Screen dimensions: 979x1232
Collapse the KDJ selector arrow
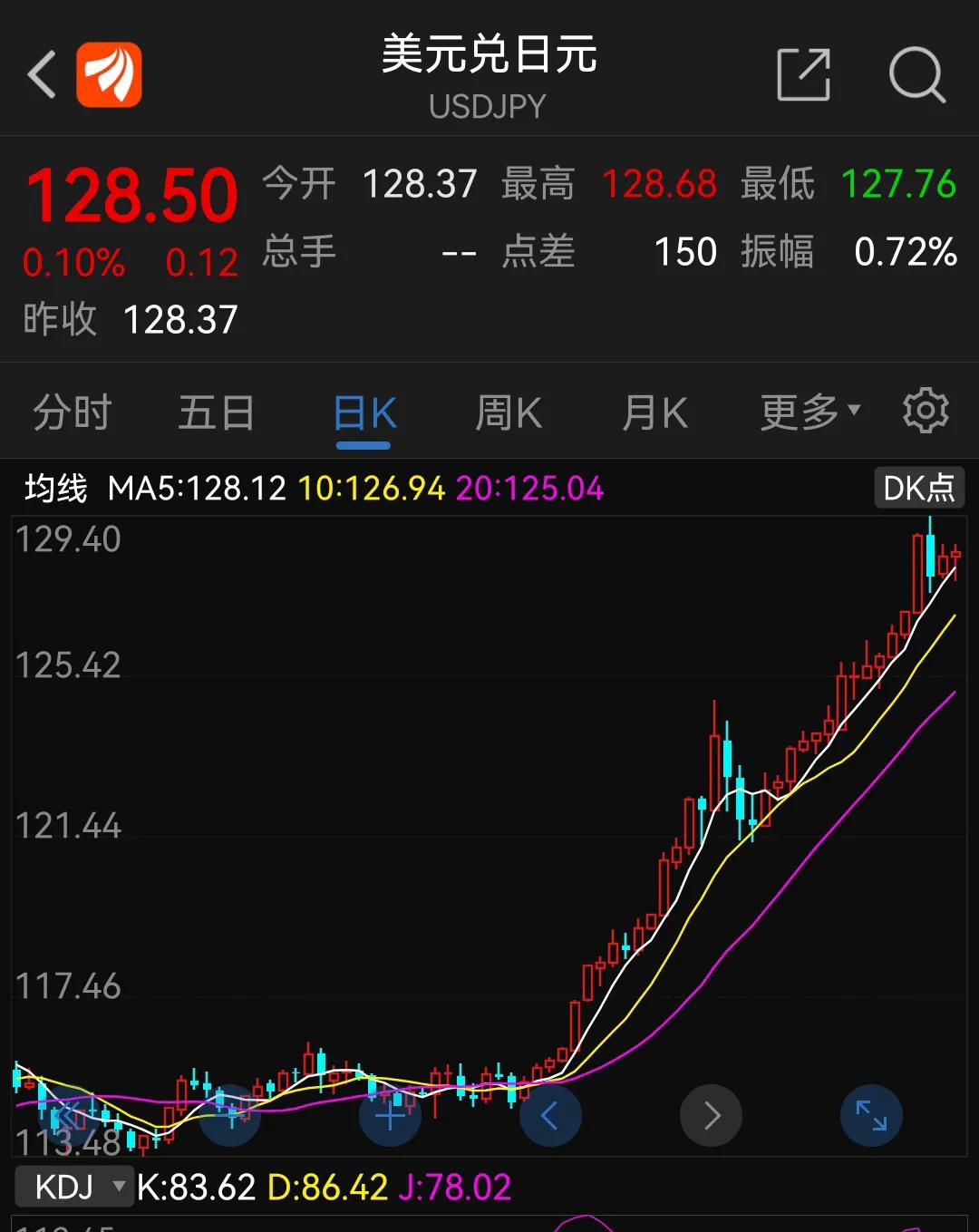116,1185
